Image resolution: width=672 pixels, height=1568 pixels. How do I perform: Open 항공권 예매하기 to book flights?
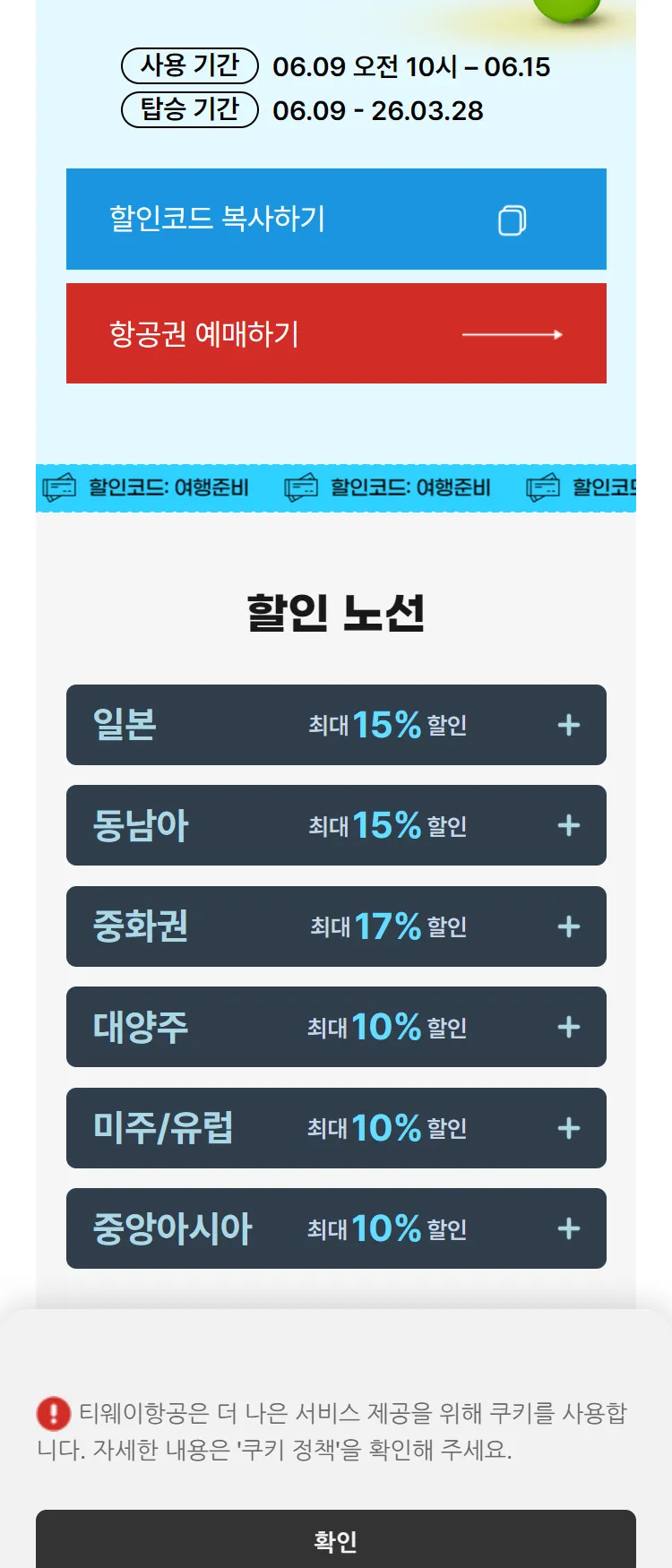pyautogui.click(x=336, y=333)
